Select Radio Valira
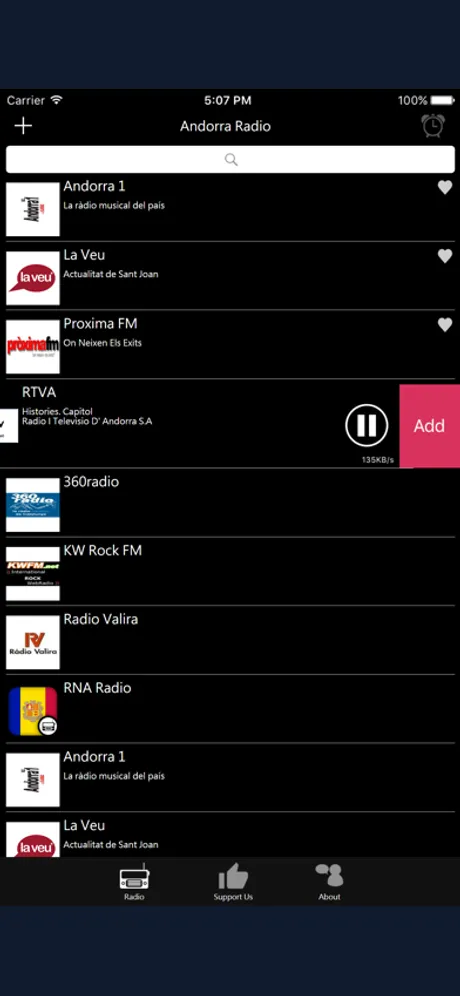This screenshot has width=460, height=996. (x=230, y=642)
